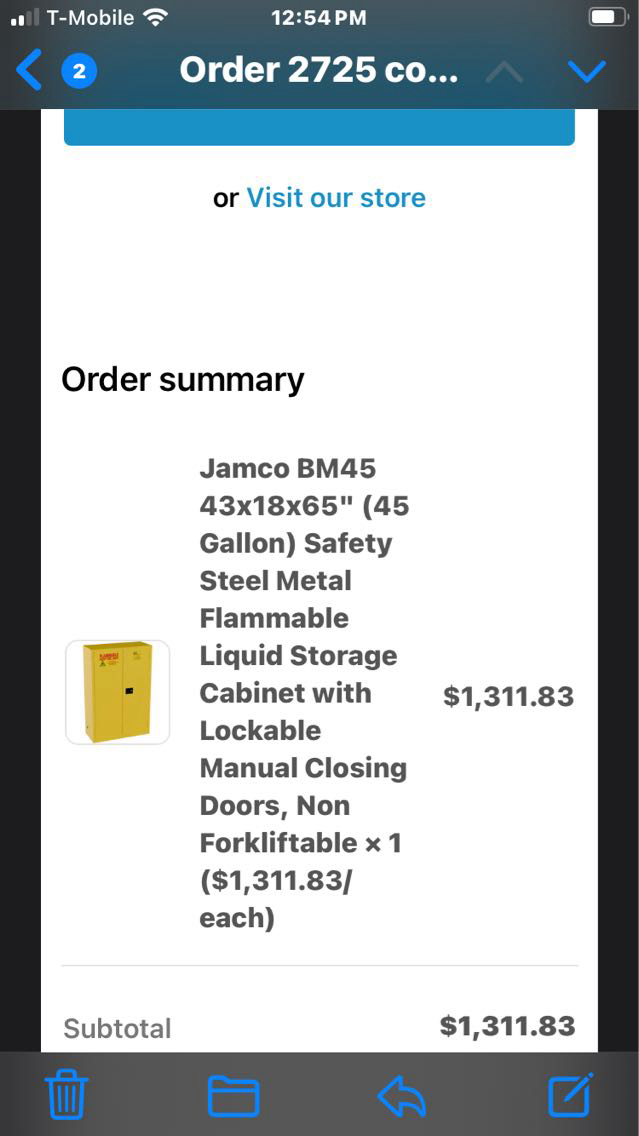Reply to this order email
The image size is (639, 1136).
[402, 1095]
